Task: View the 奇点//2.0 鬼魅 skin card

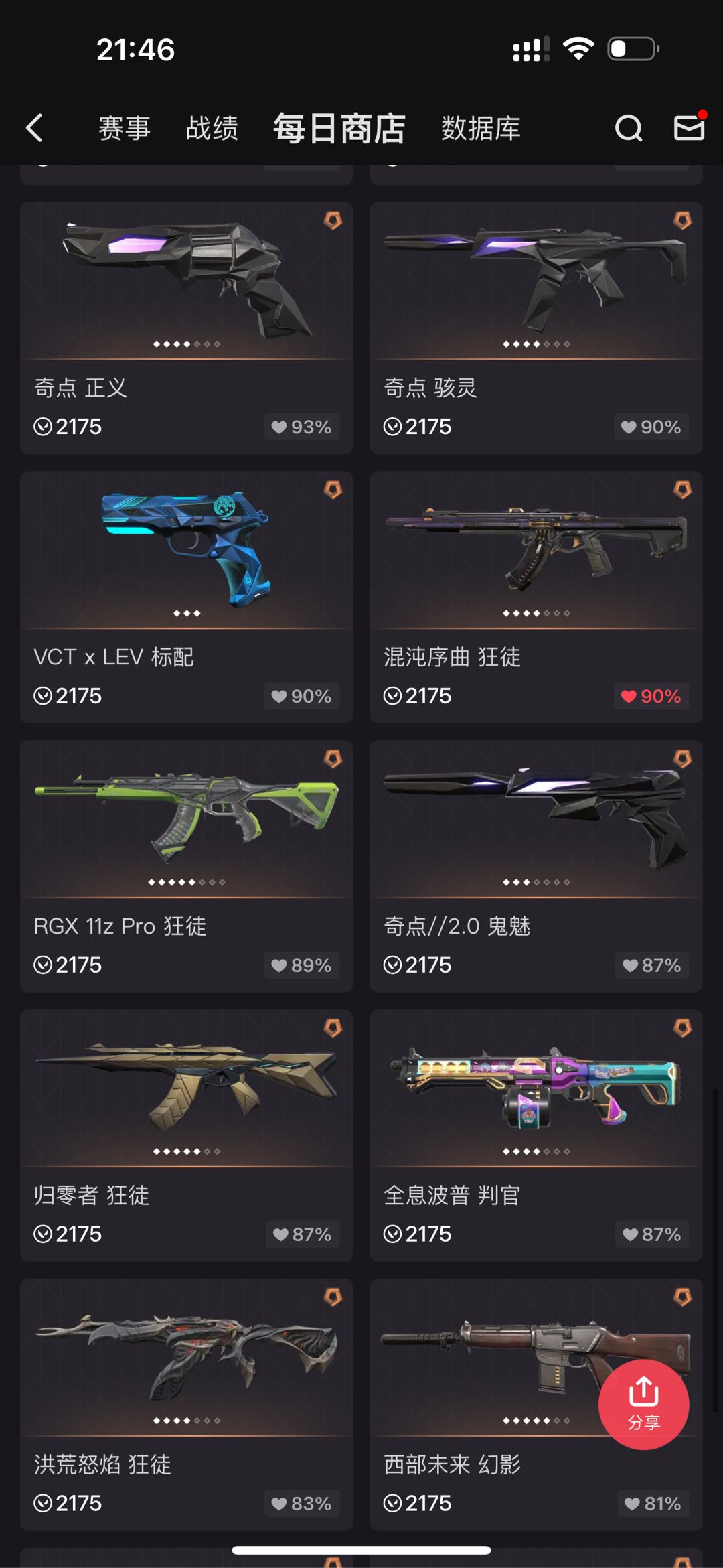Action: click(x=536, y=866)
